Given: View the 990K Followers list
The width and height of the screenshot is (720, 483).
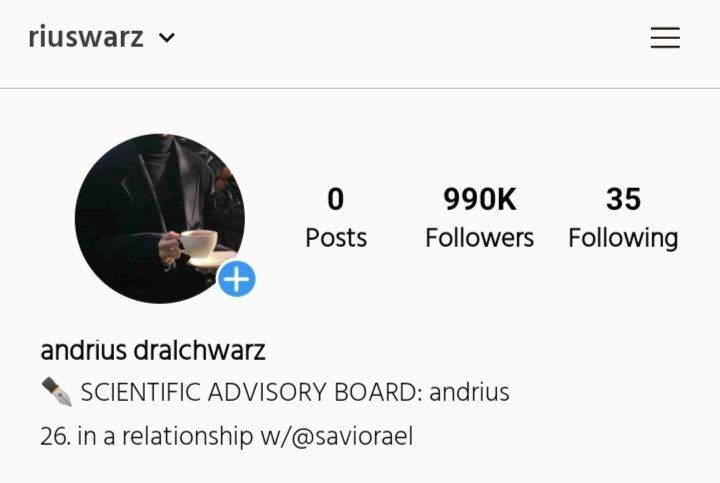Looking at the screenshot, I should click(479, 218).
